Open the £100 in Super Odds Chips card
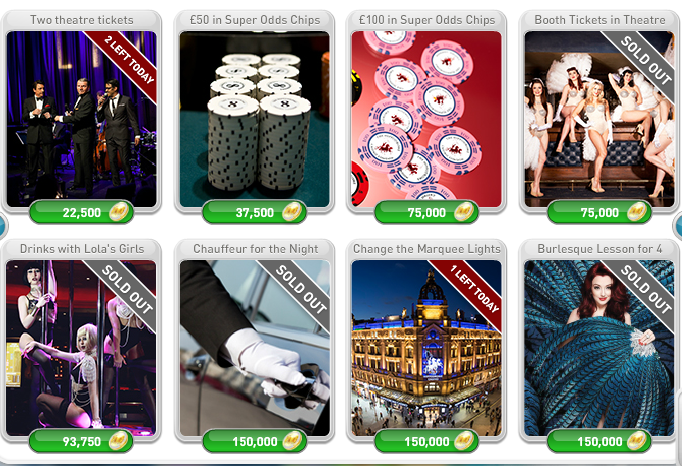 [x=426, y=118]
